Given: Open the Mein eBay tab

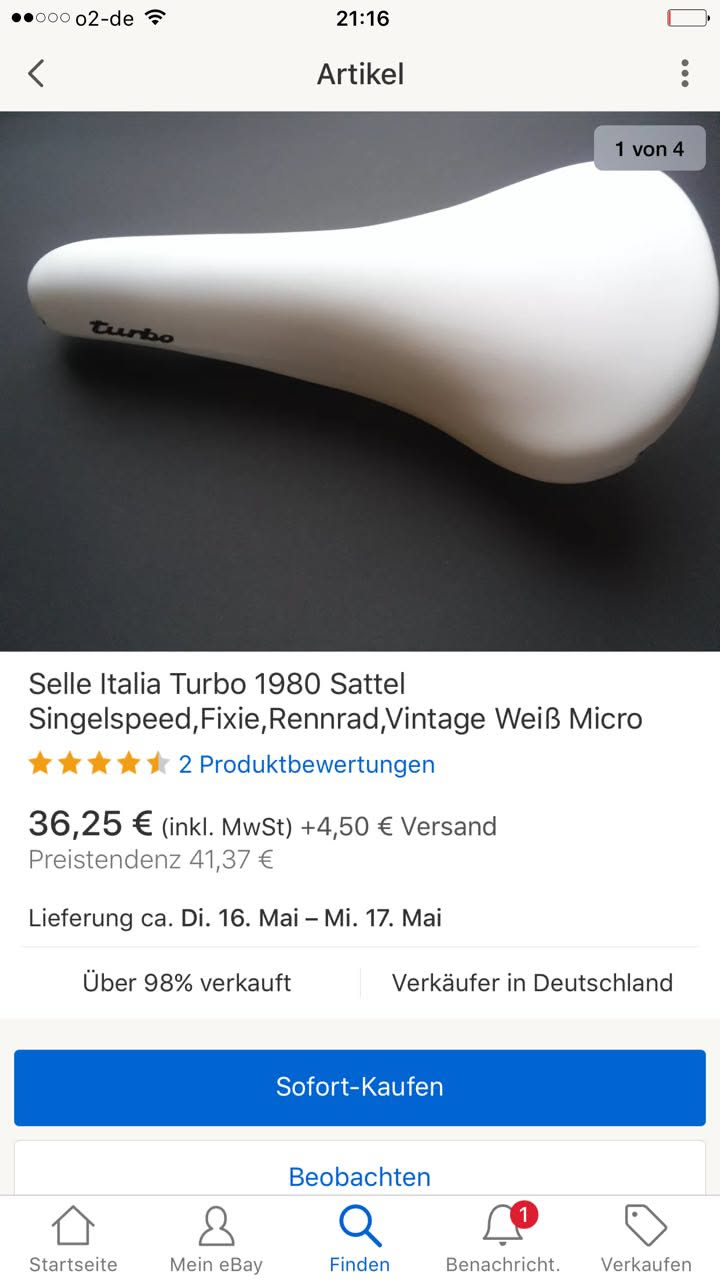Looking at the screenshot, I should click(216, 1240).
